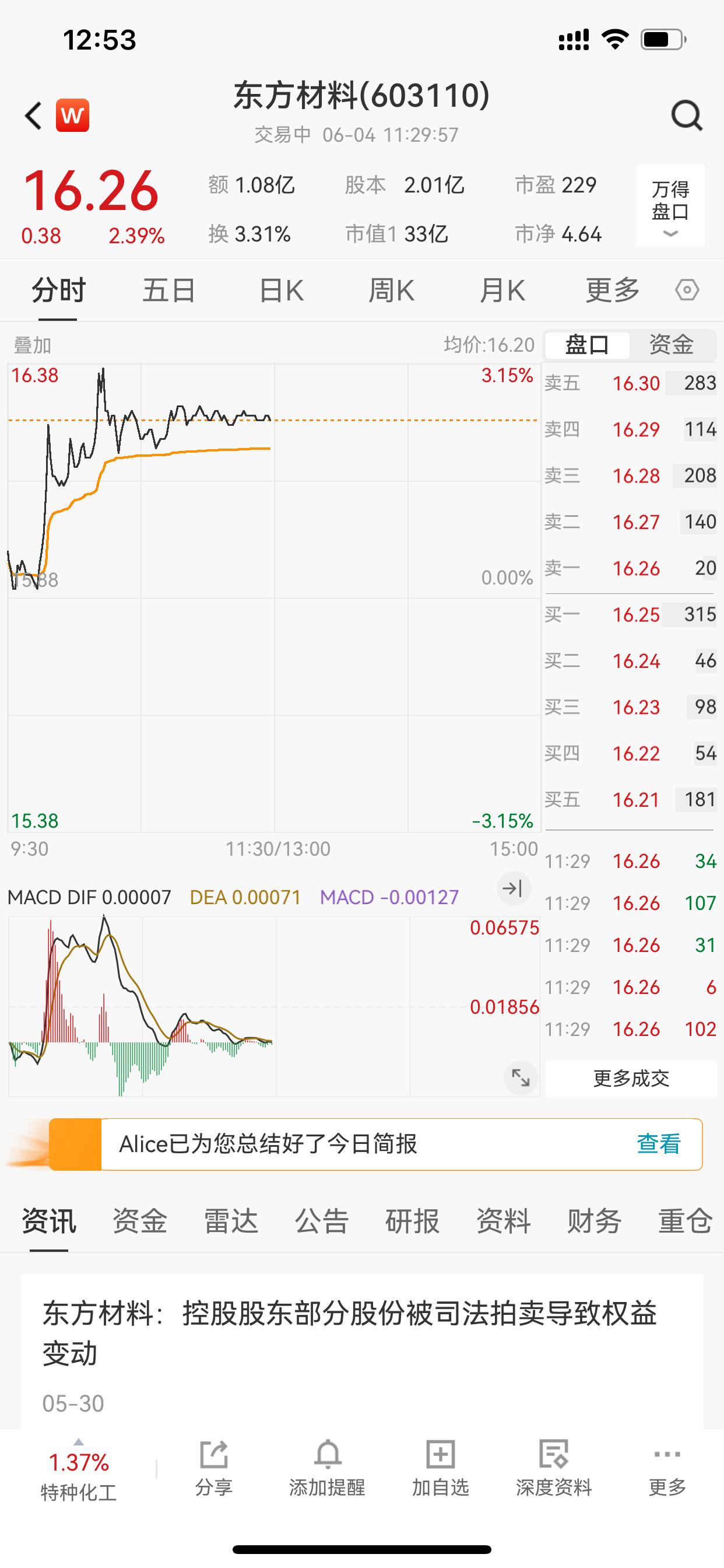Select the 周K chart tab

click(391, 290)
